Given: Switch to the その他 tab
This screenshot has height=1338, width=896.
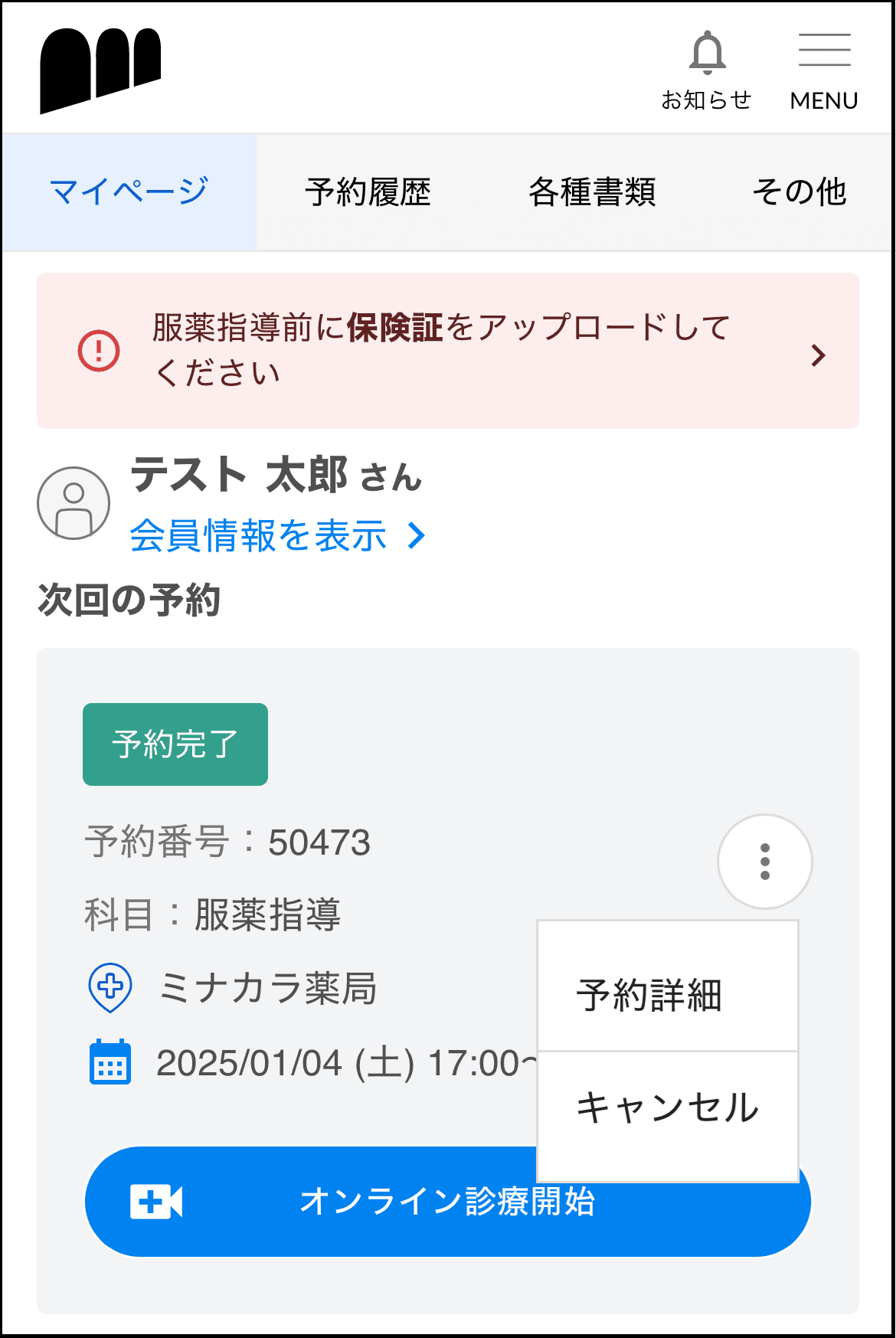Looking at the screenshot, I should click(799, 192).
